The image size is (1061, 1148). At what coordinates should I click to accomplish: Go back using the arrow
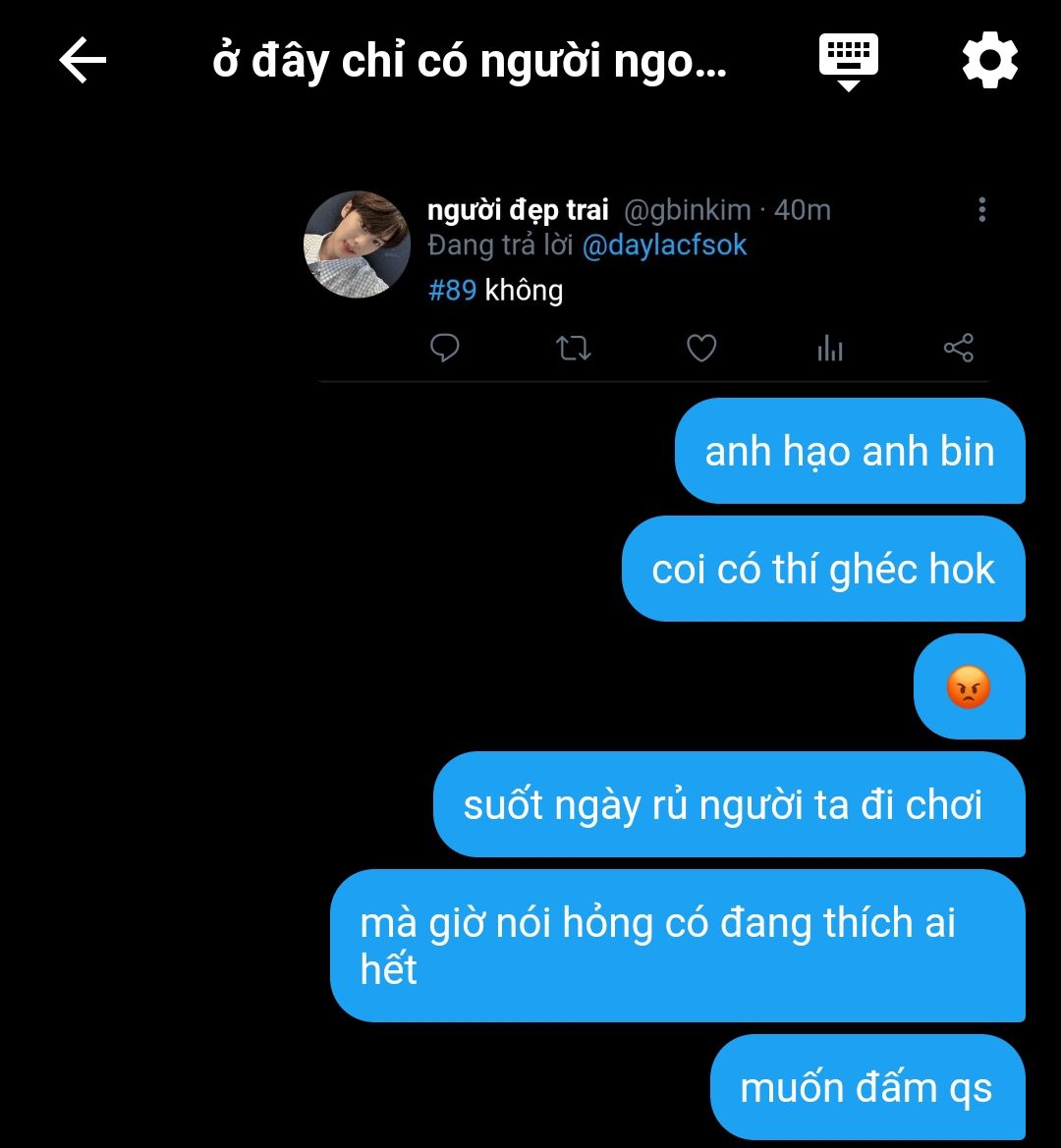[x=83, y=61]
